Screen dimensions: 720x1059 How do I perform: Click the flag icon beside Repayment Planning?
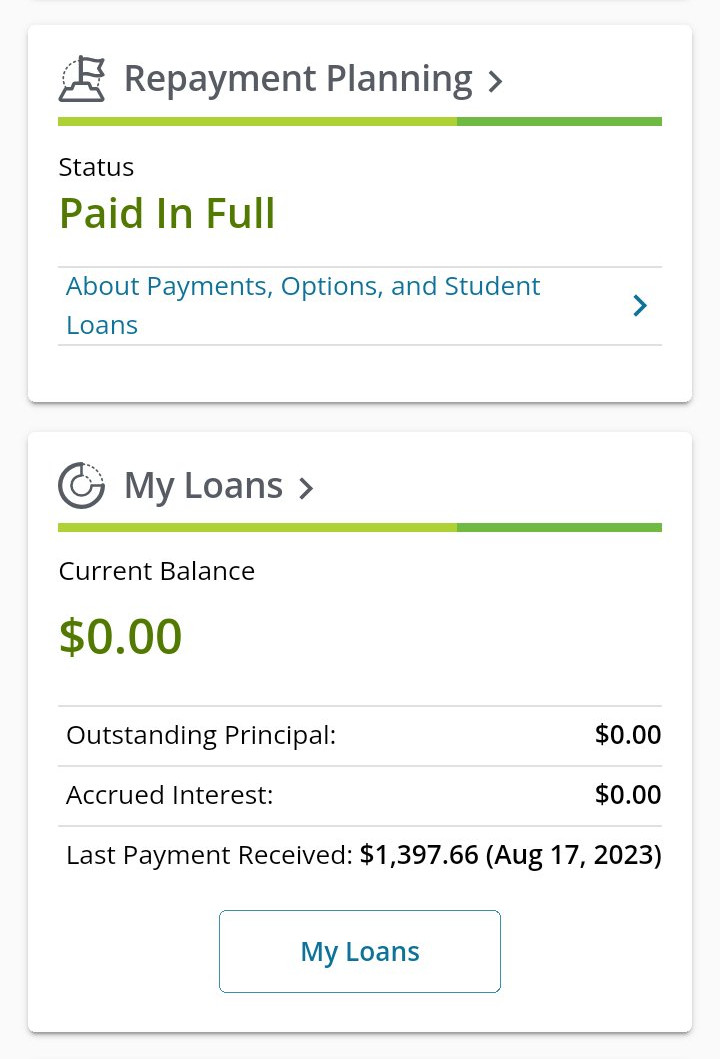pyautogui.click(x=82, y=78)
